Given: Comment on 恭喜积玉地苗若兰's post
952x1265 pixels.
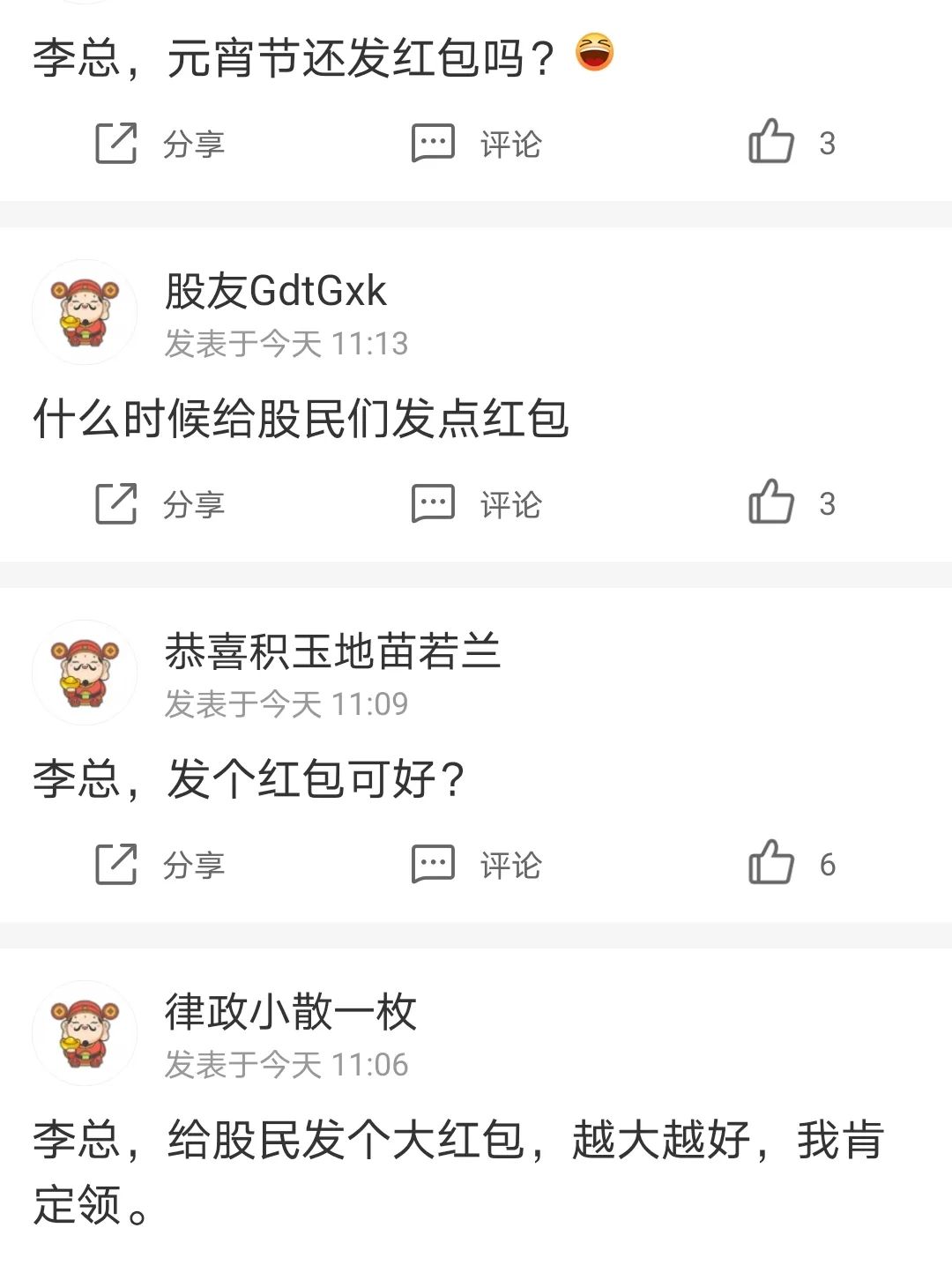Looking at the screenshot, I should point(476,865).
